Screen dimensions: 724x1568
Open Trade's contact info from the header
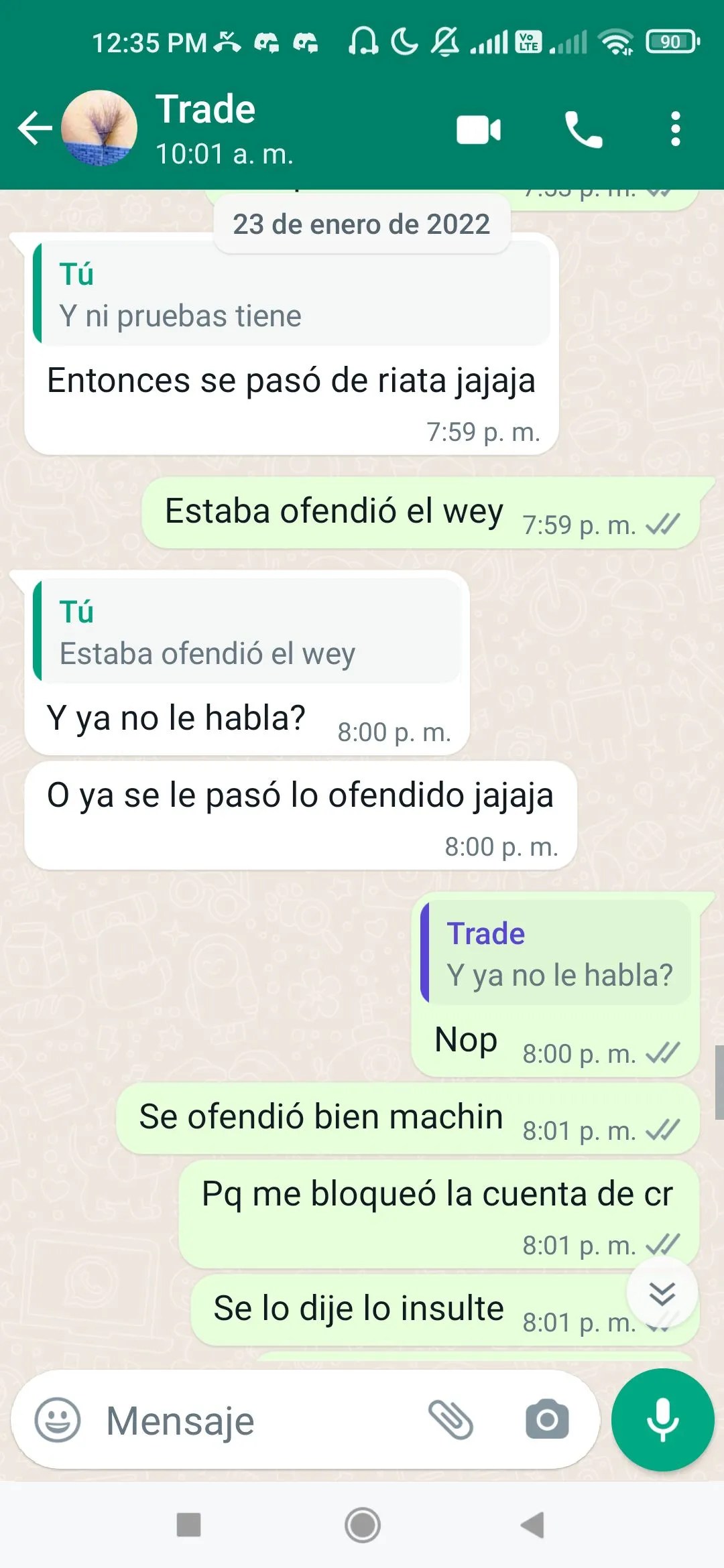(225, 128)
